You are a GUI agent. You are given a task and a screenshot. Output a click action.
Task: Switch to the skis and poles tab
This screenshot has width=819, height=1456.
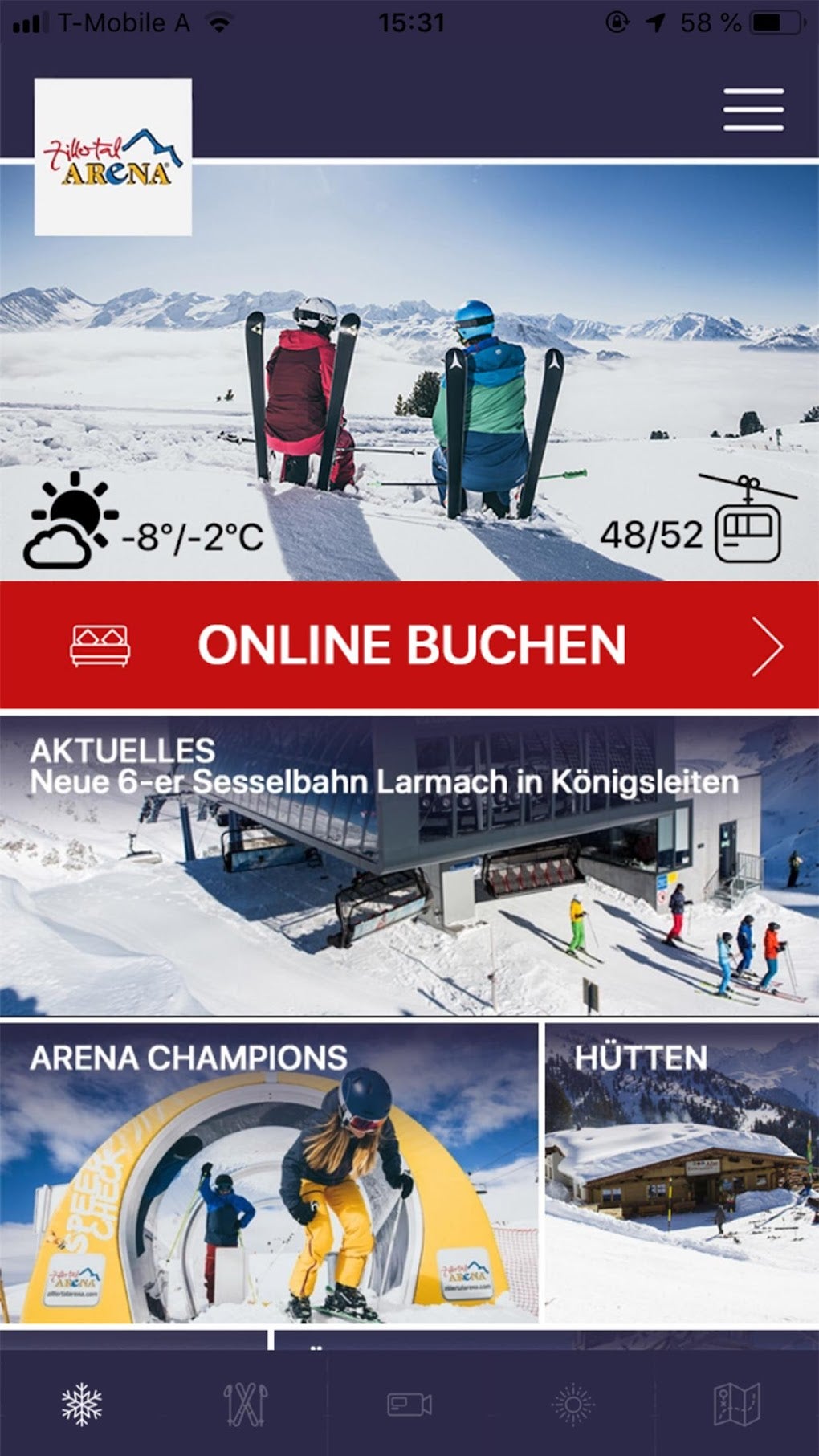click(x=246, y=1405)
